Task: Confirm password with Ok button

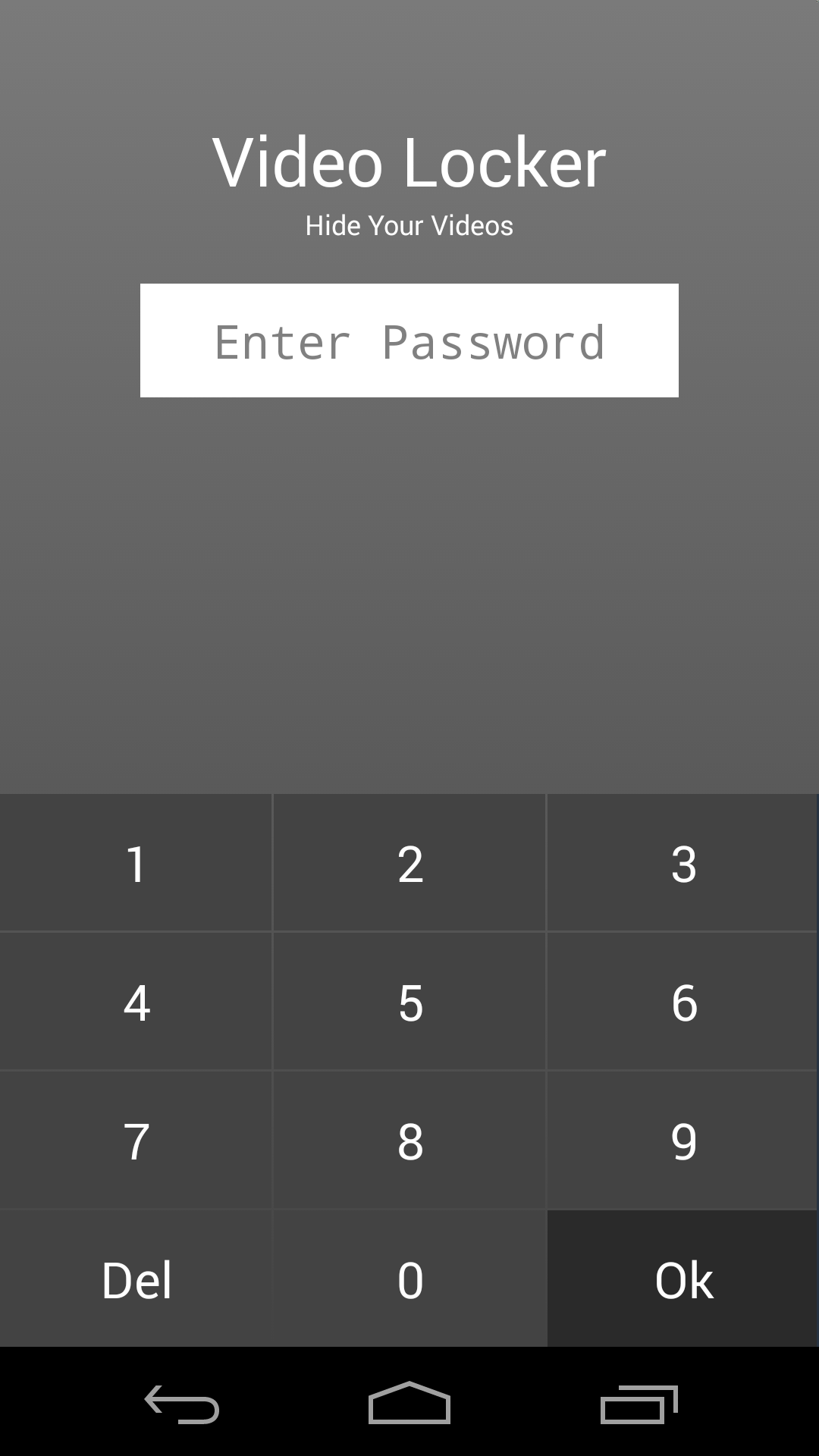Action: click(x=682, y=1279)
